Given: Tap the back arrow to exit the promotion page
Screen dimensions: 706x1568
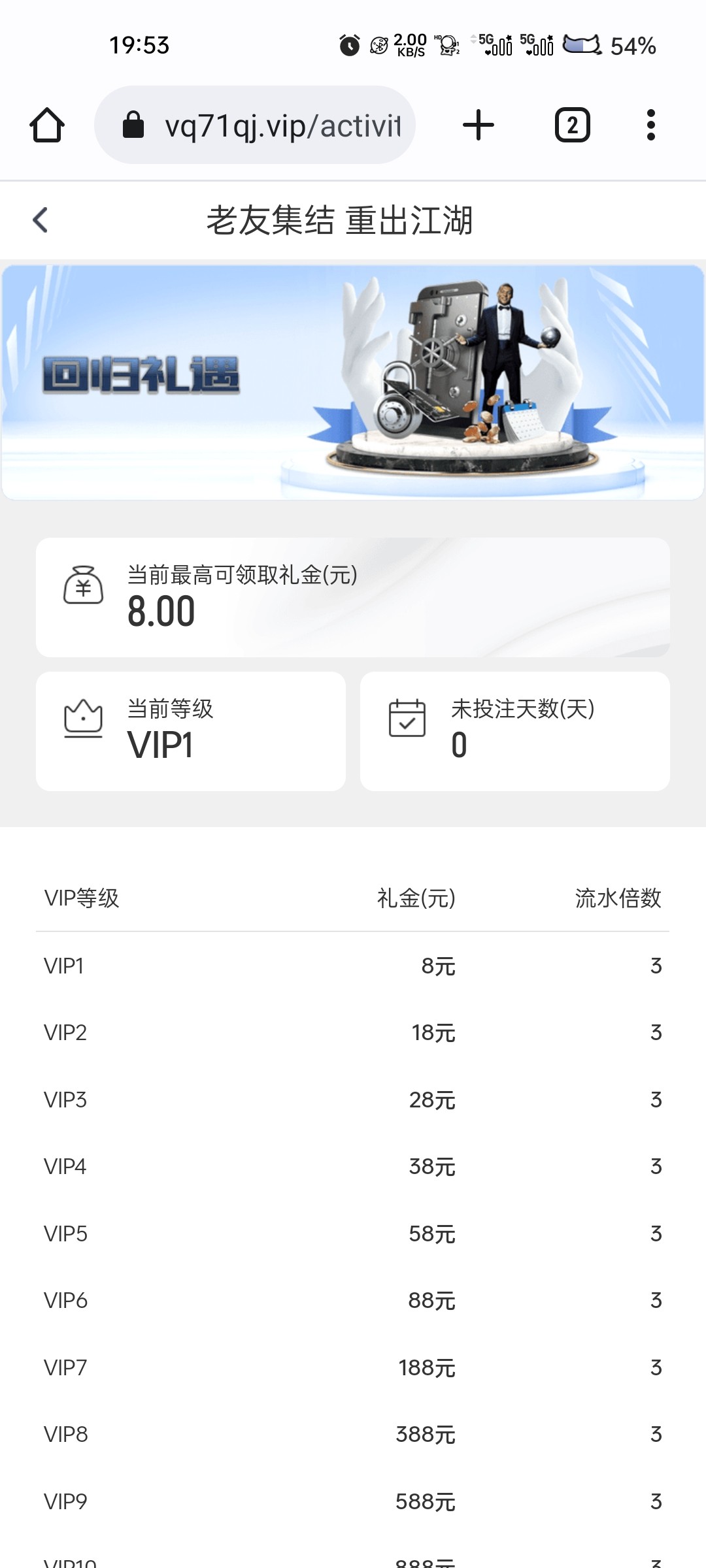Looking at the screenshot, I should (x=41, y=220).
